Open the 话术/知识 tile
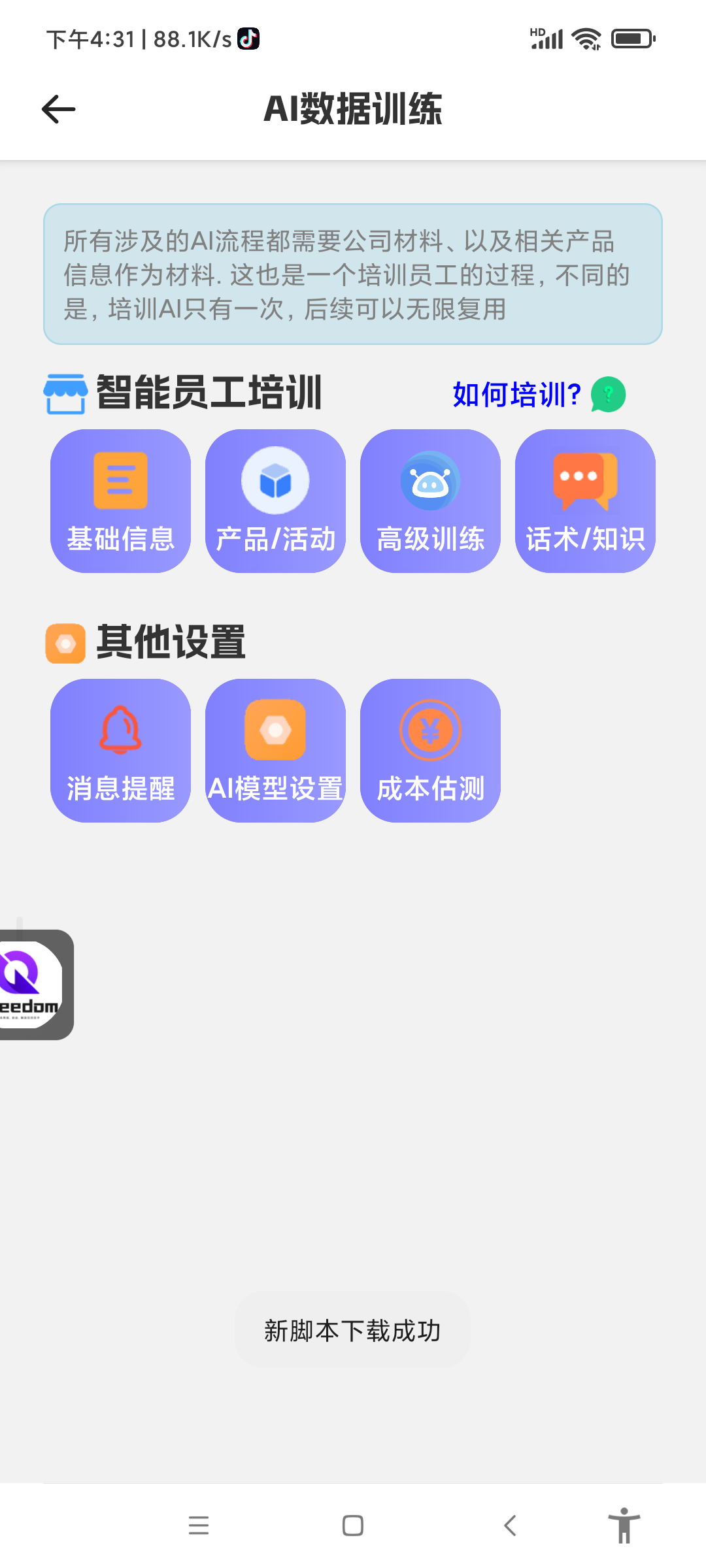This screenshot has width=706, height=1568. coord(585,501)
